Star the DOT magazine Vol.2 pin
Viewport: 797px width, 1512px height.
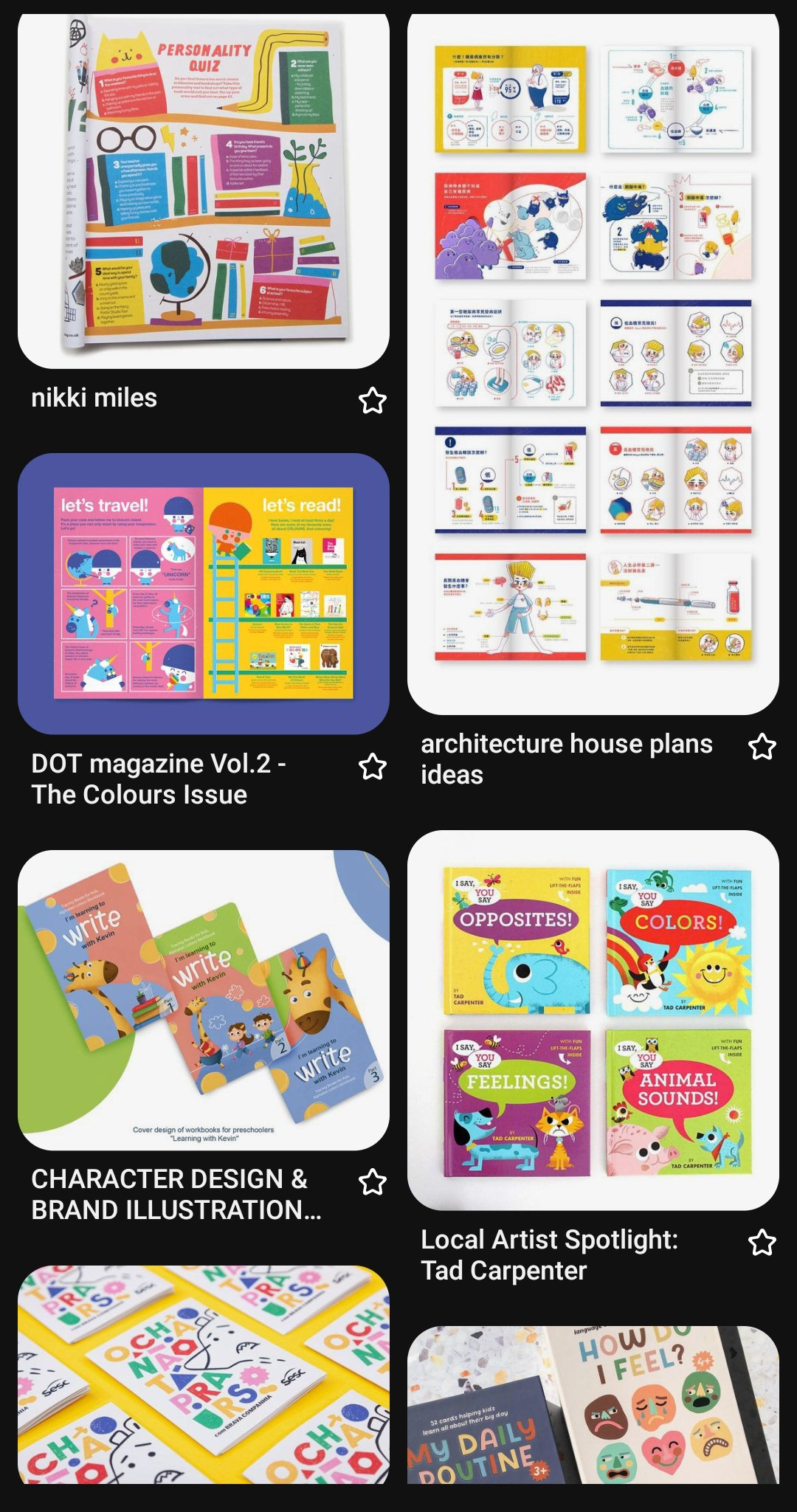click(x=373, y=767)
